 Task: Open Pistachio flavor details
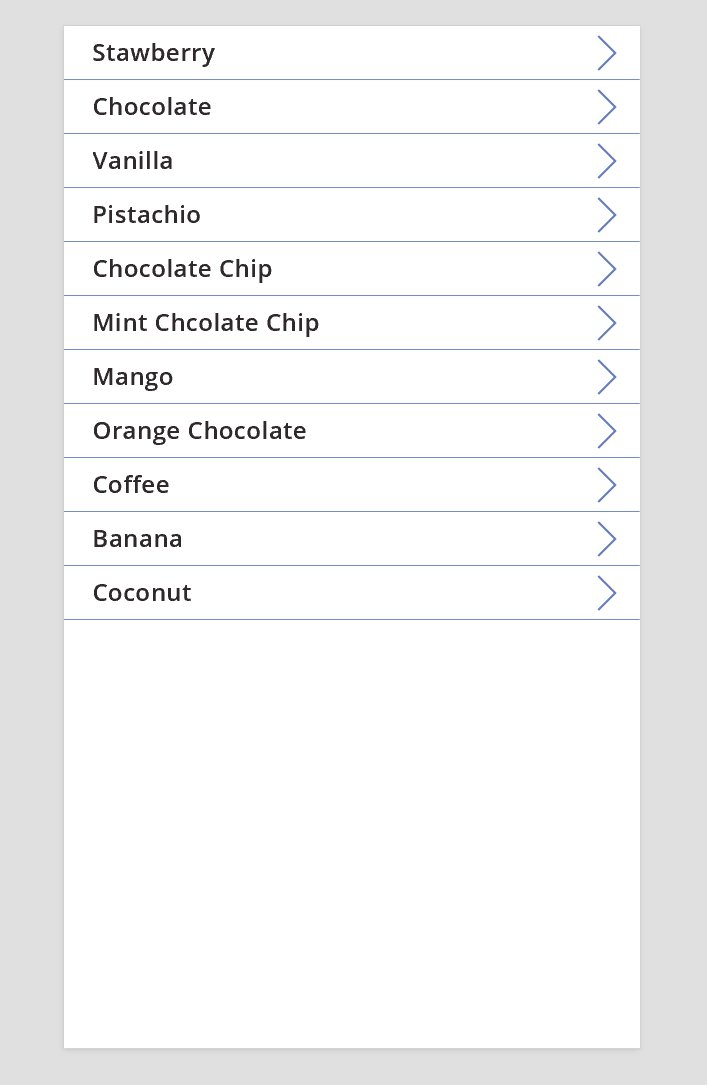click(x=147, y=215)
